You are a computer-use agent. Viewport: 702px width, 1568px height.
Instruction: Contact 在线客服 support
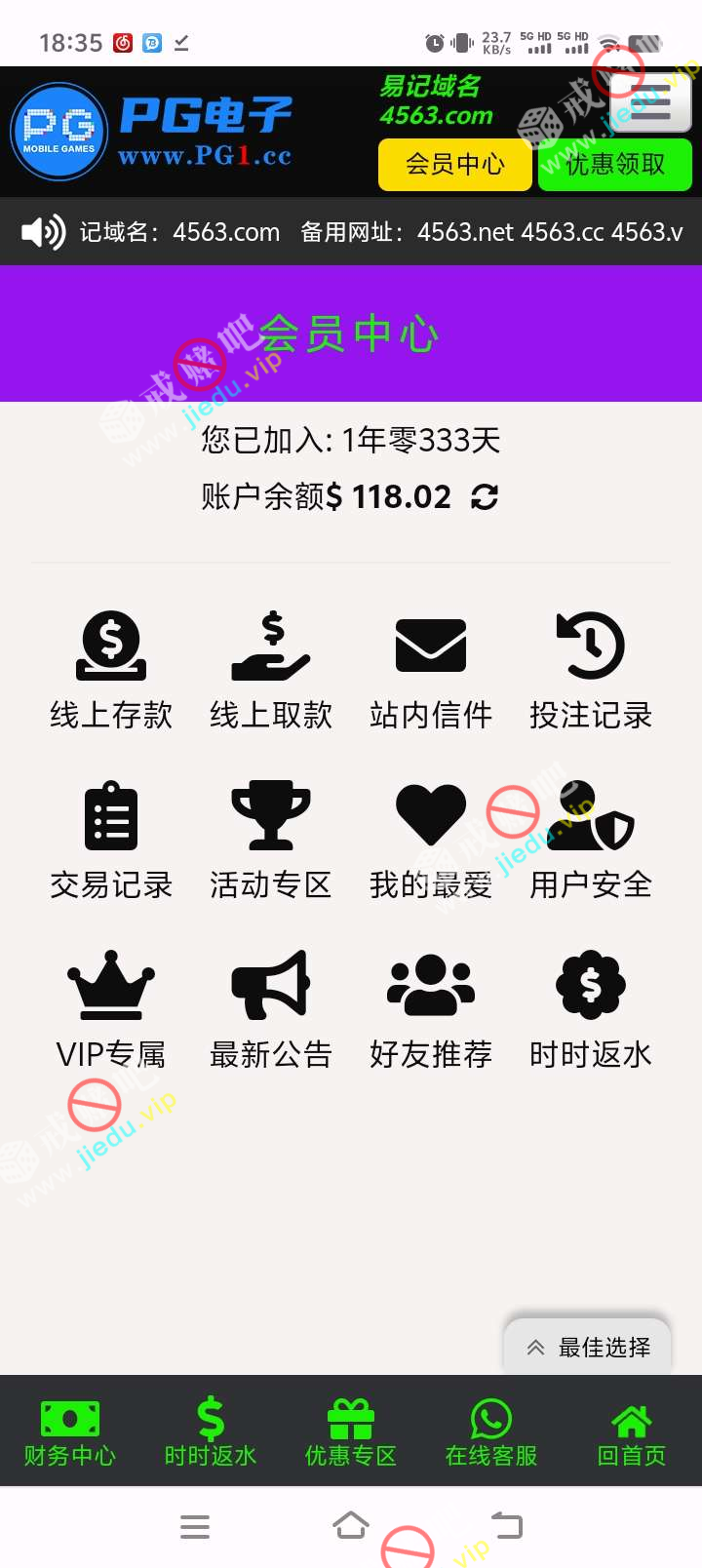[491, 1432]
